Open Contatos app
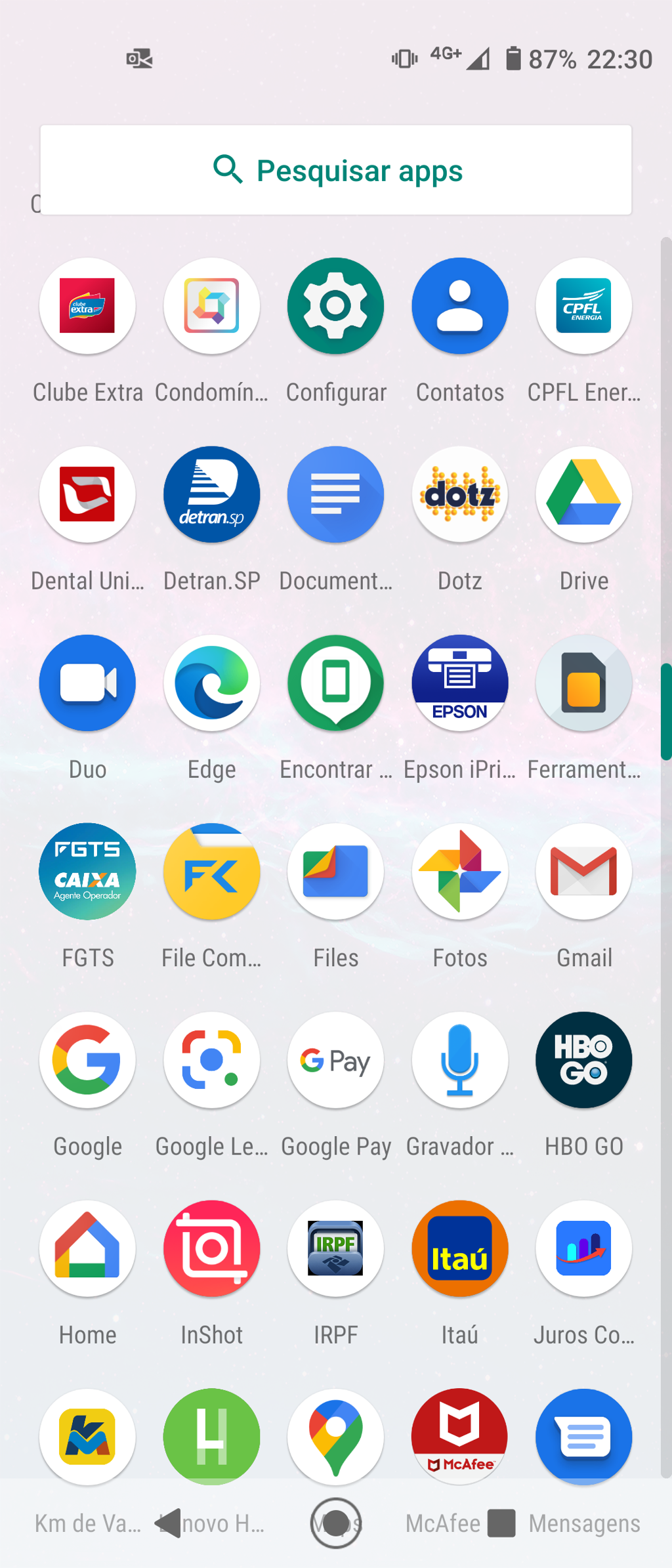Image resolution: width=672 pixels, height=1568 pixels. click(x=459, y=306)
